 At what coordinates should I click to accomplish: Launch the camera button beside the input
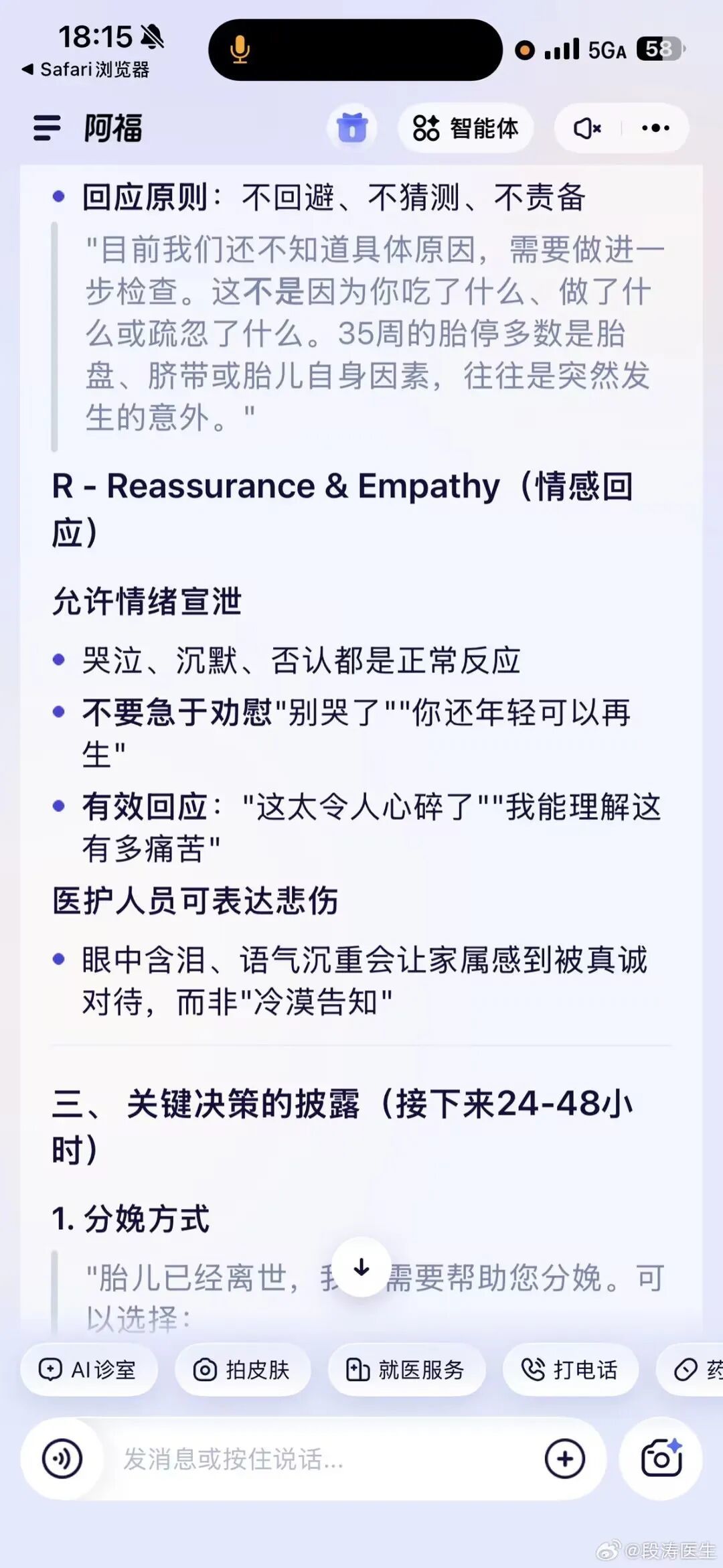[661, 1458]
